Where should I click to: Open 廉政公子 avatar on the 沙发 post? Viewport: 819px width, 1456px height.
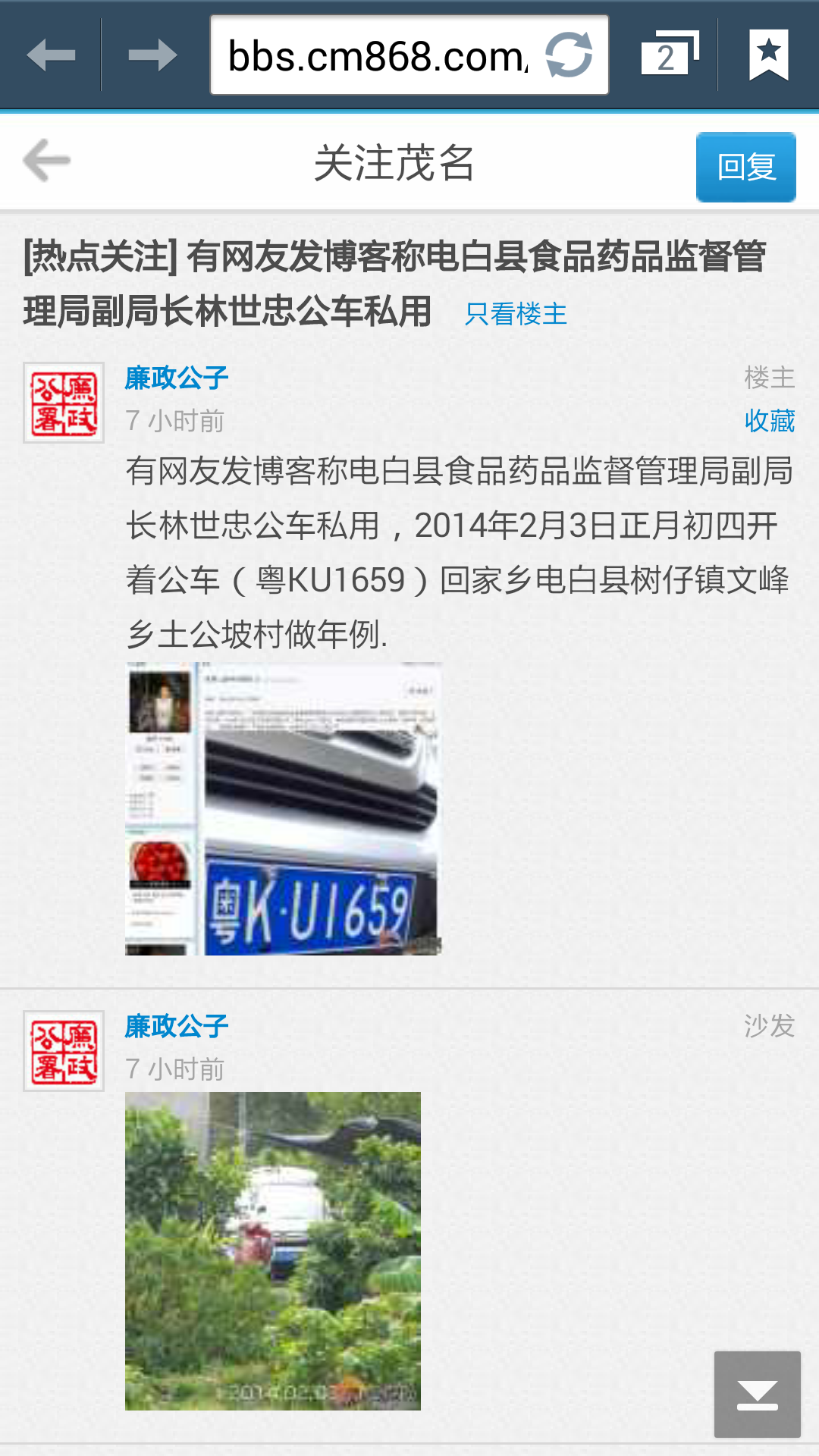pos(64,1051)
